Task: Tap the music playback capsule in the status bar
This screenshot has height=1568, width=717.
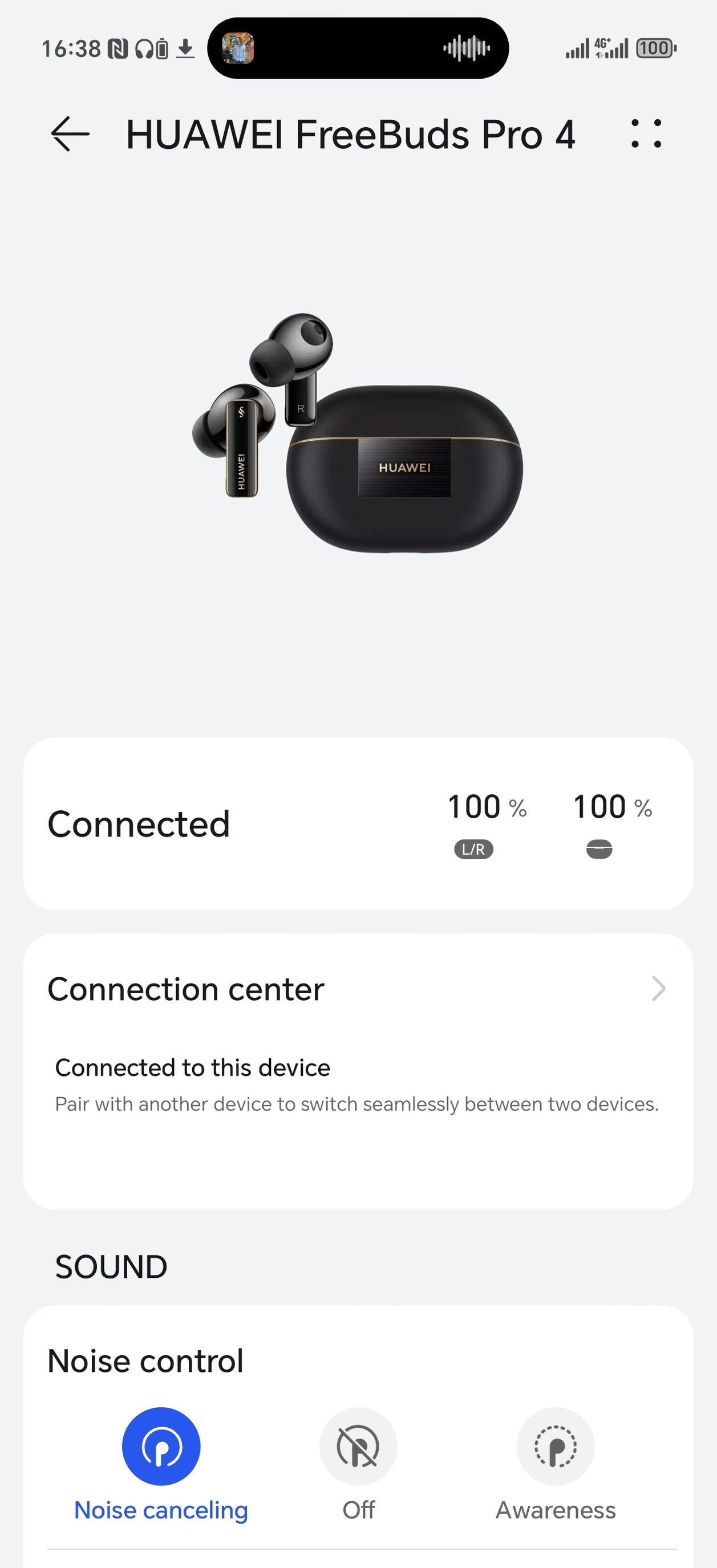Action: [358, 48]
